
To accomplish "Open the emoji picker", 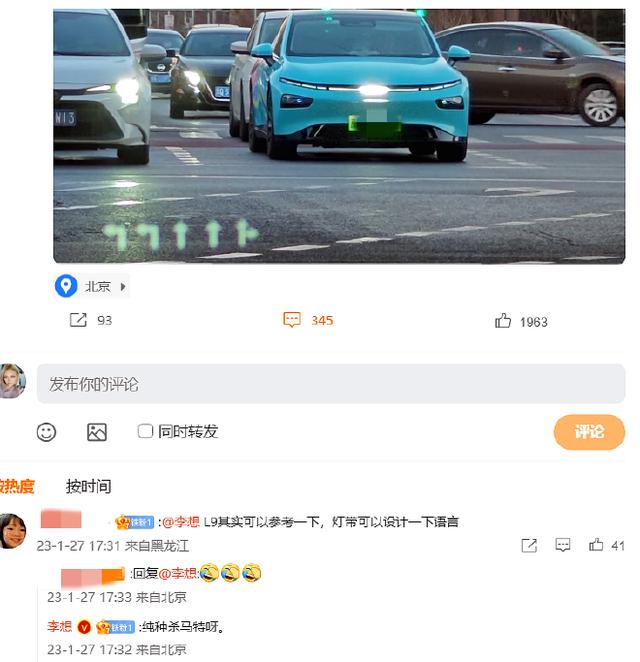I will [x=46, y=432].
